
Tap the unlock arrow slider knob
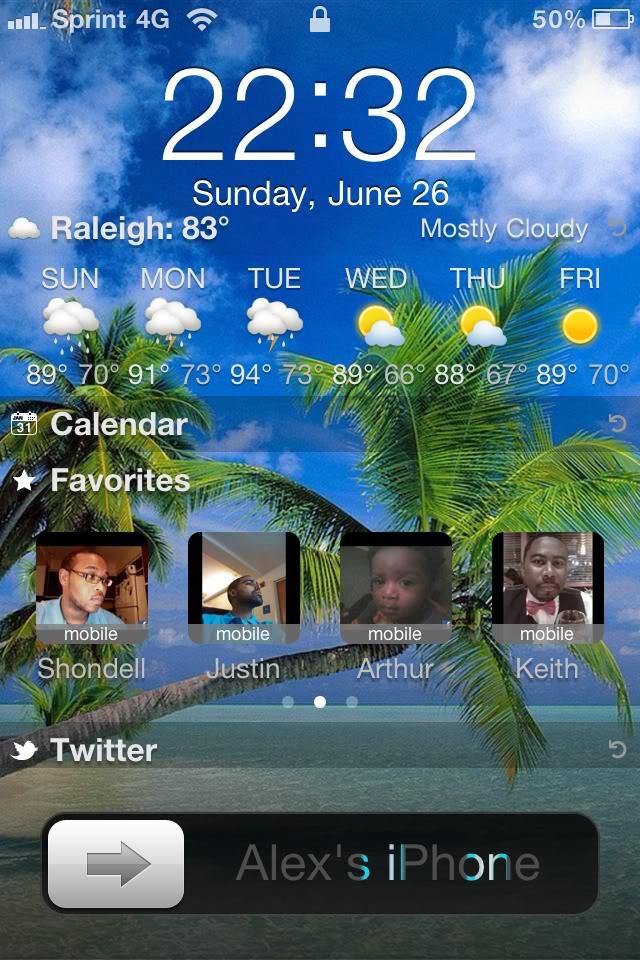pyautogui.click(x=116, y=864)
